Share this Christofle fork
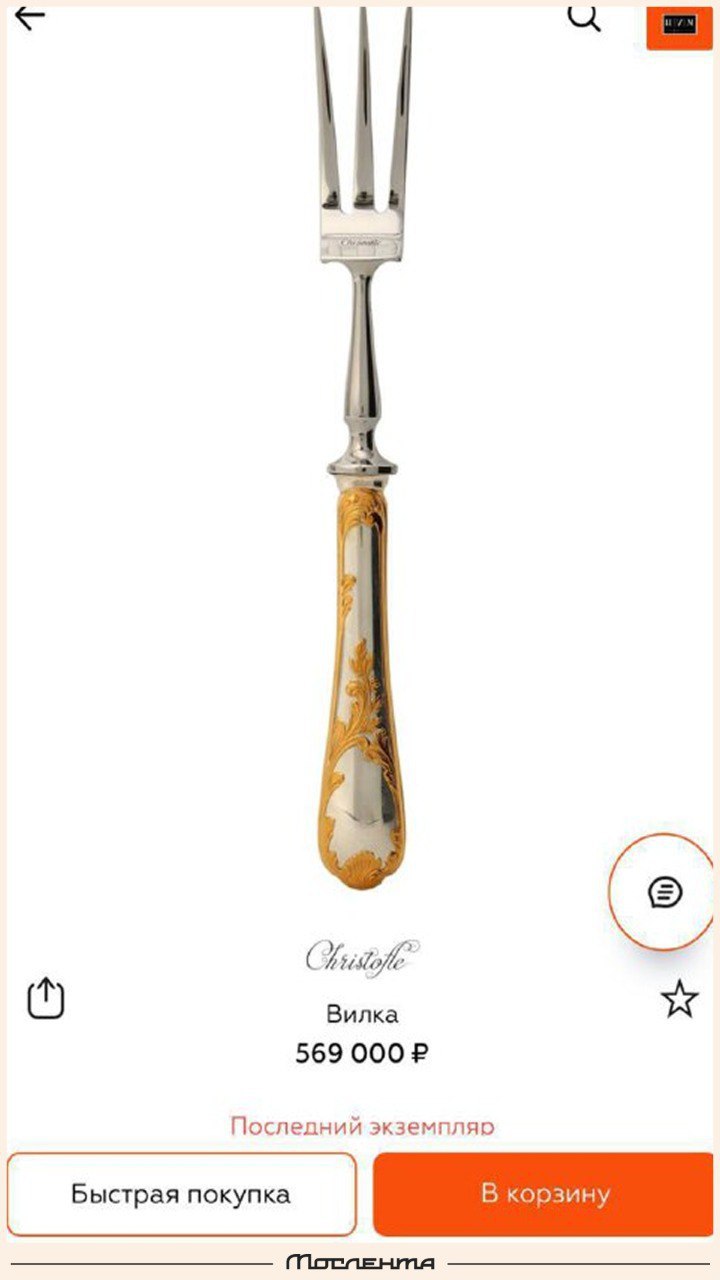The image size is (720, 1280). [x=45, y=998]
